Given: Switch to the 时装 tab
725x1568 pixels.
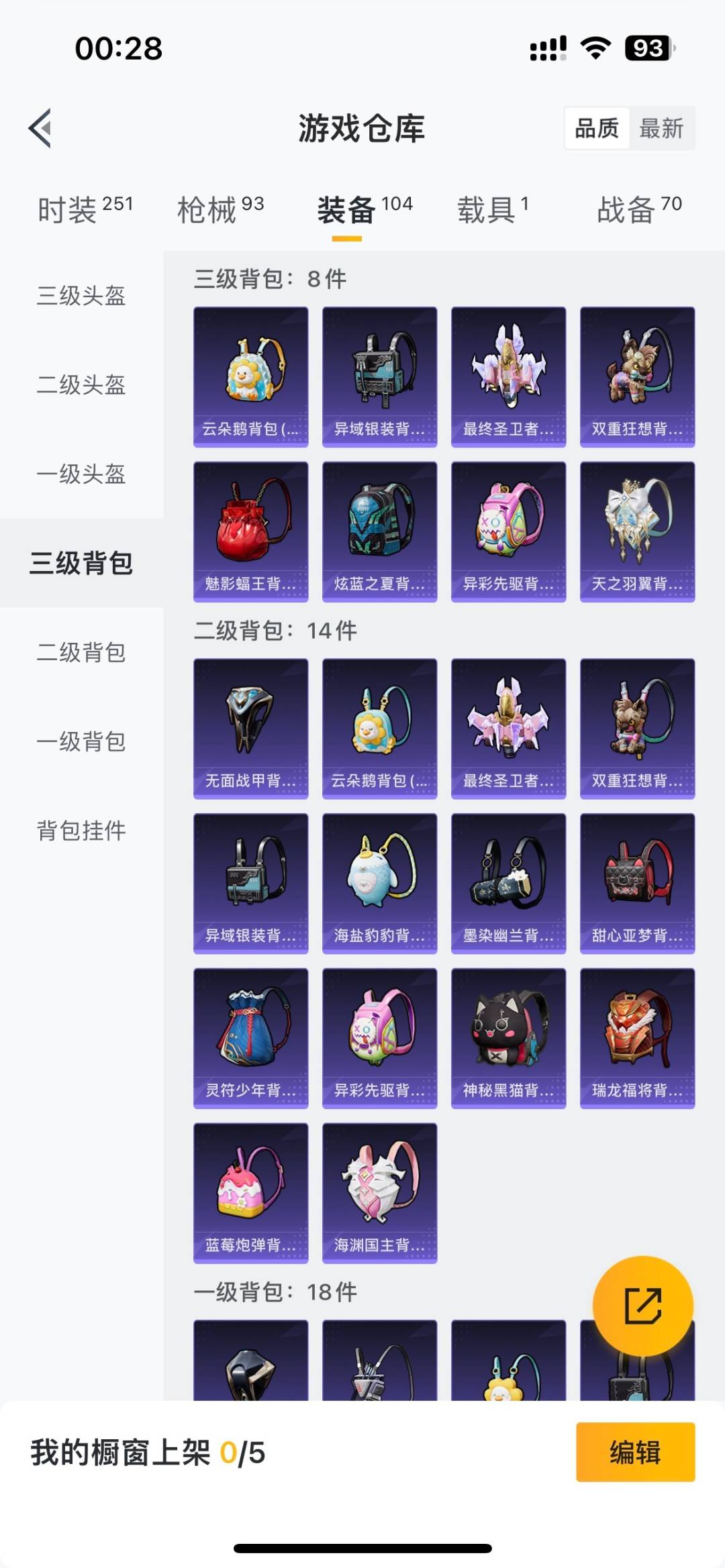Looking at the screenshot, I should (x=85, y=210).
